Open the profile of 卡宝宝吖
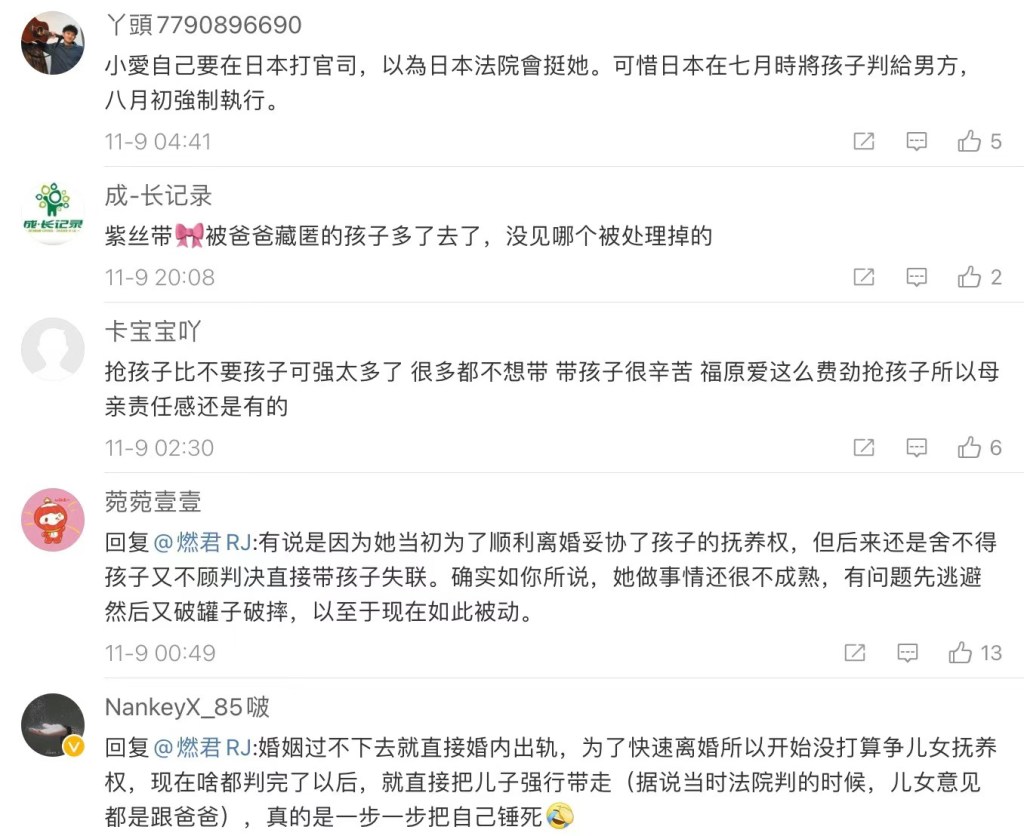Image resolution: width=1024 pixels, height=836 pixels. tap(53, 349)
